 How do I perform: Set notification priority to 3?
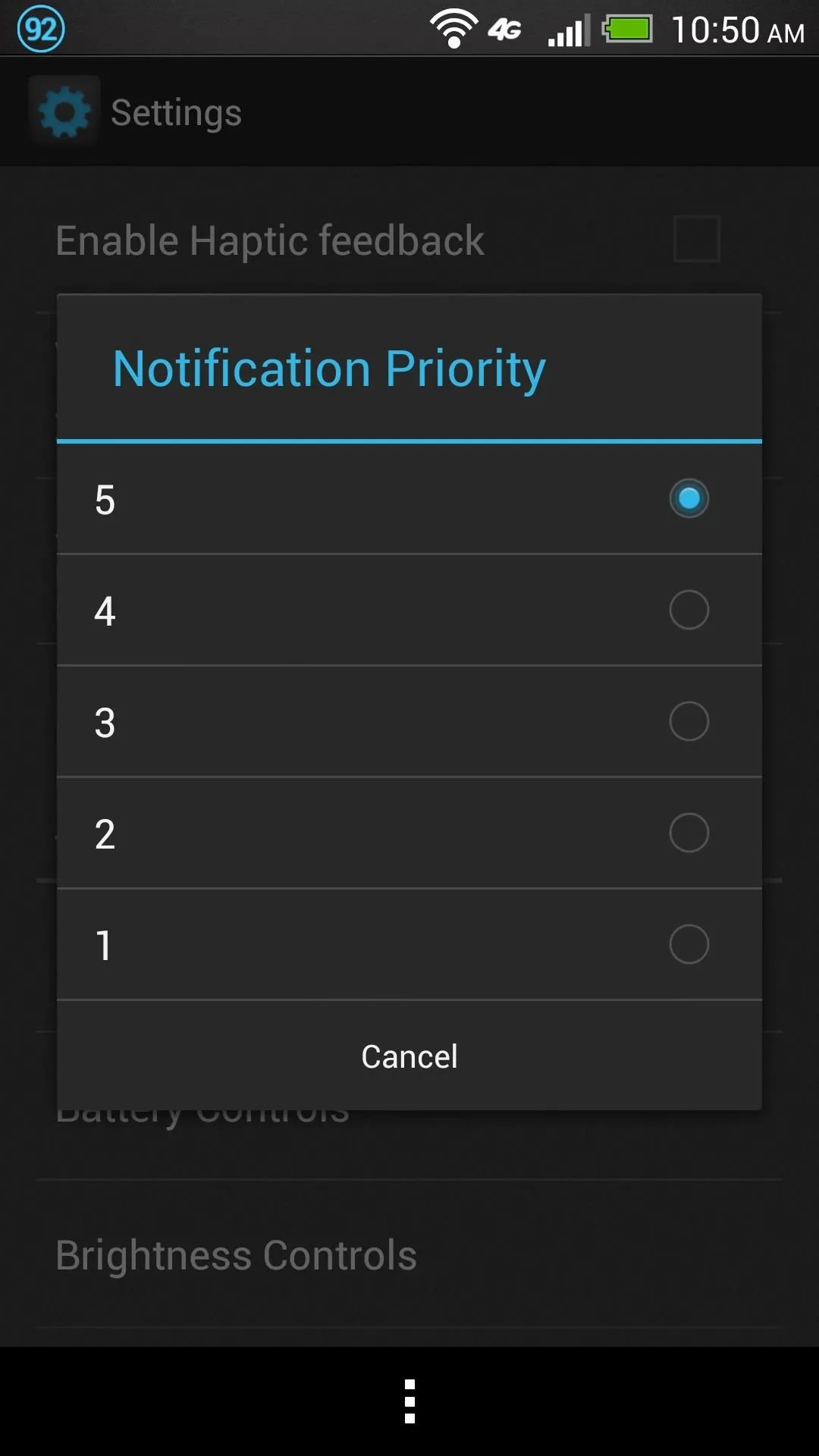[x=409, y=722]
